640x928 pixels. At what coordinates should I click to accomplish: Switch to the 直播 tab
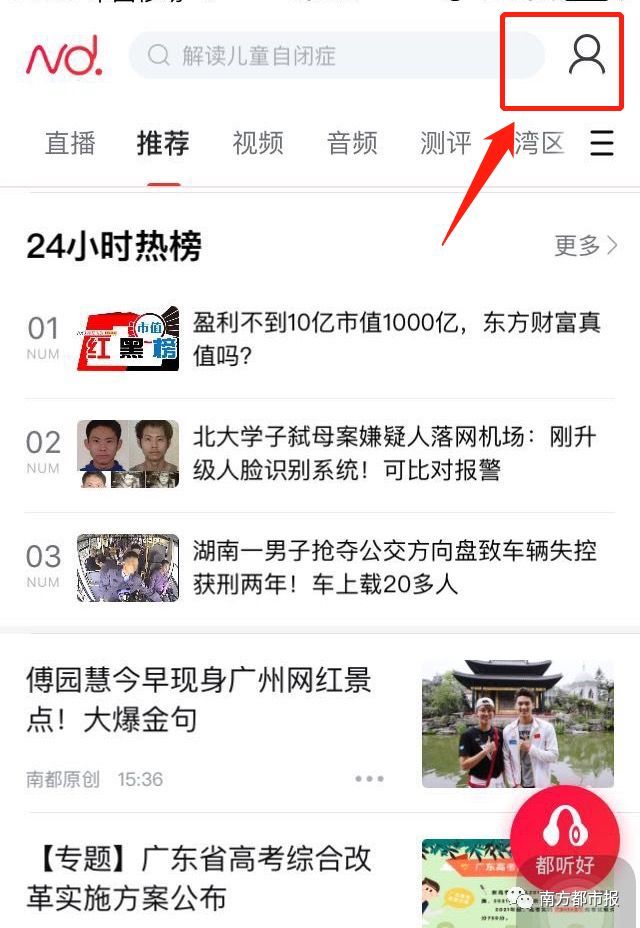70,143
